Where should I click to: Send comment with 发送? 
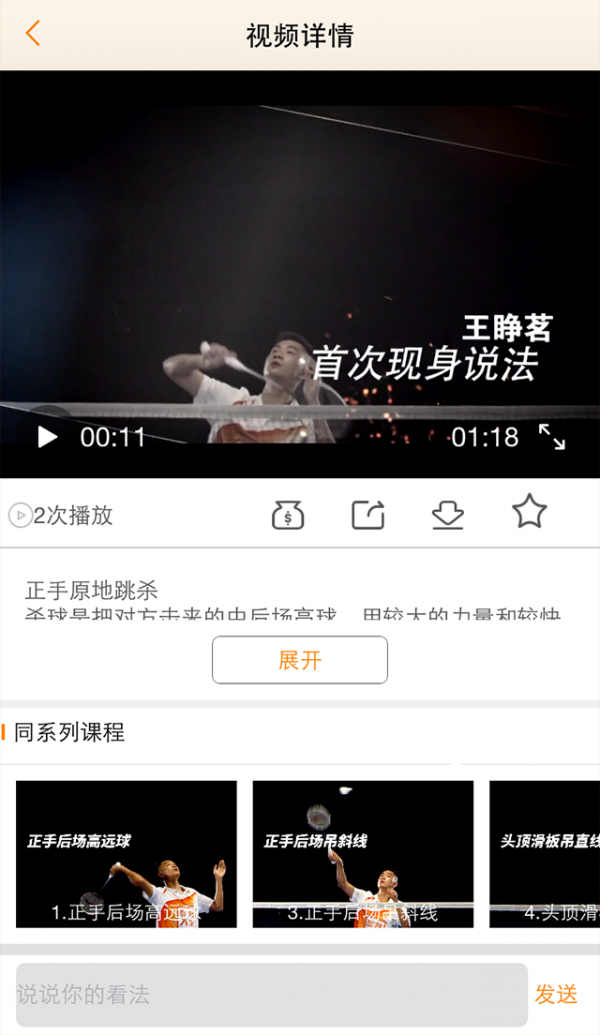pyautogui.click(x=556, y=994)
